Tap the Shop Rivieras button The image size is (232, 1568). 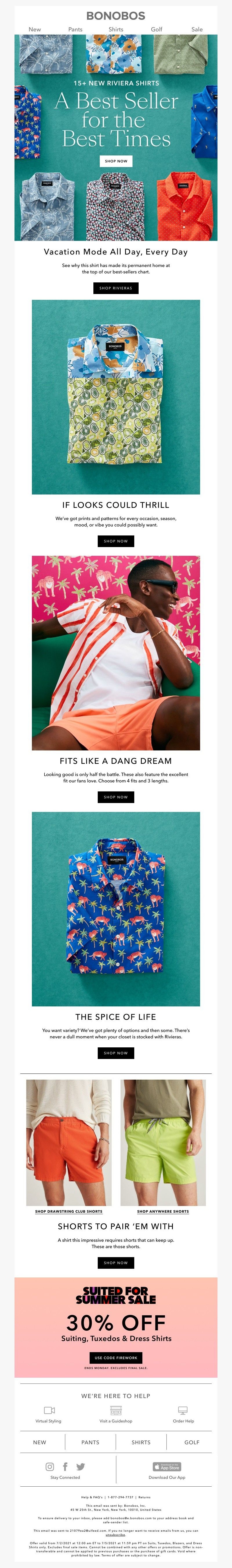115,288
